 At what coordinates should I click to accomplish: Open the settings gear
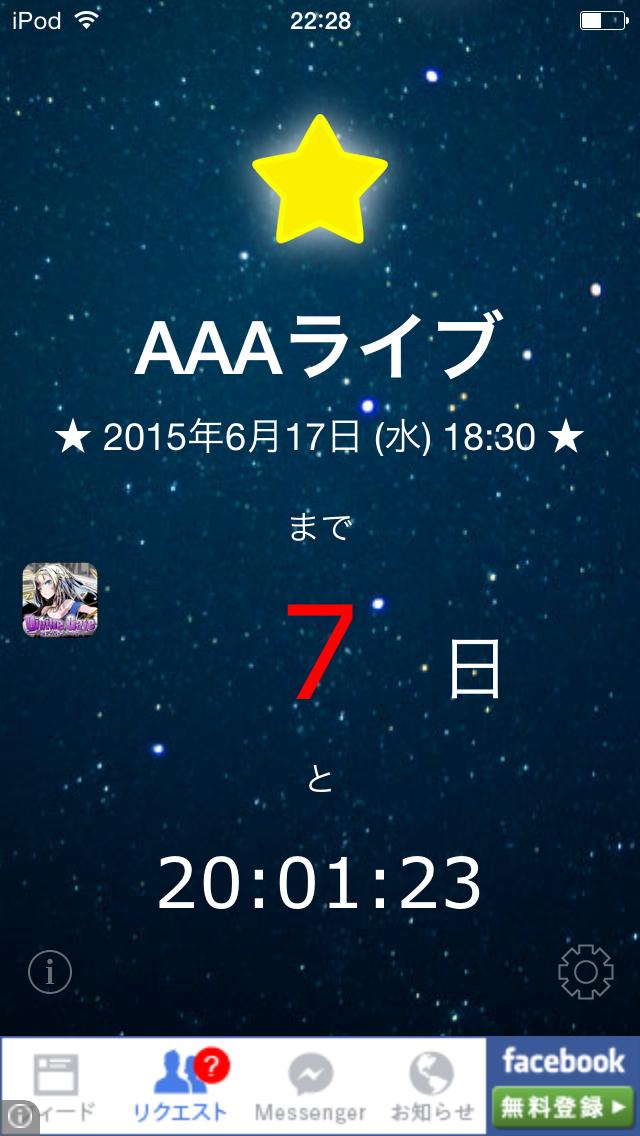click(585, 970)
